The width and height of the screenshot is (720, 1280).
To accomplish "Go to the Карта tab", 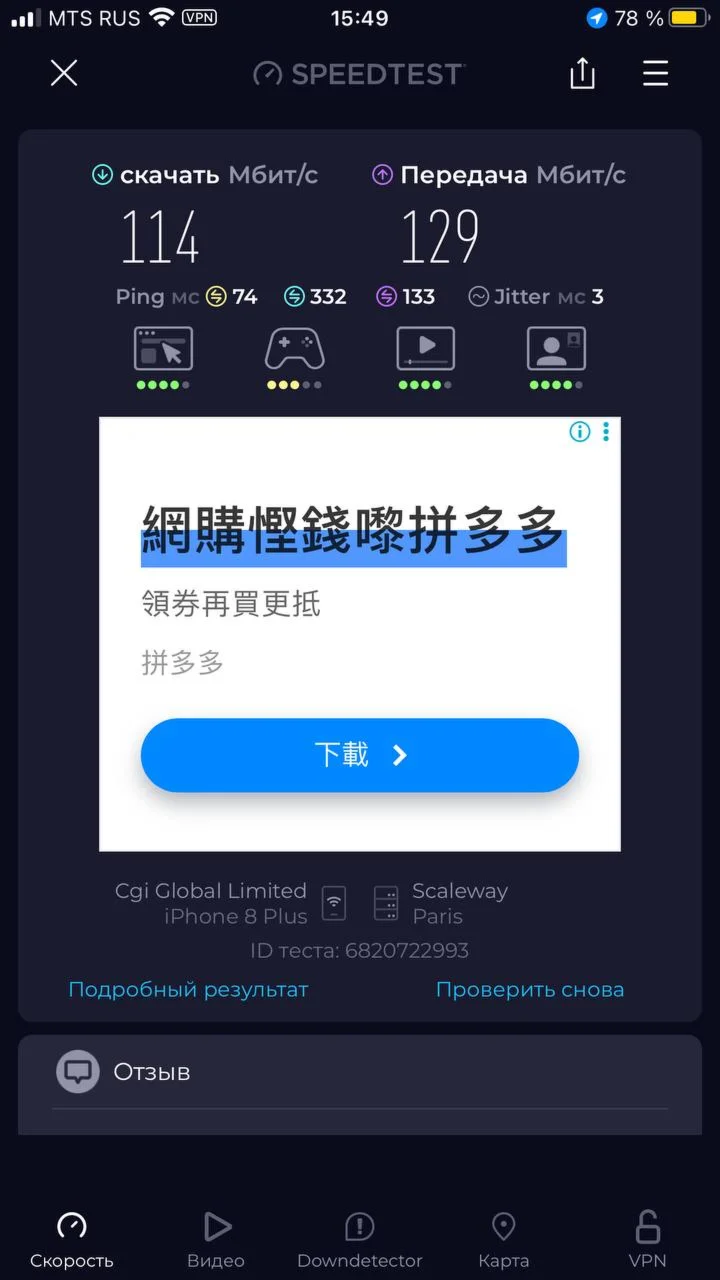I will [x=503, y=1240].
